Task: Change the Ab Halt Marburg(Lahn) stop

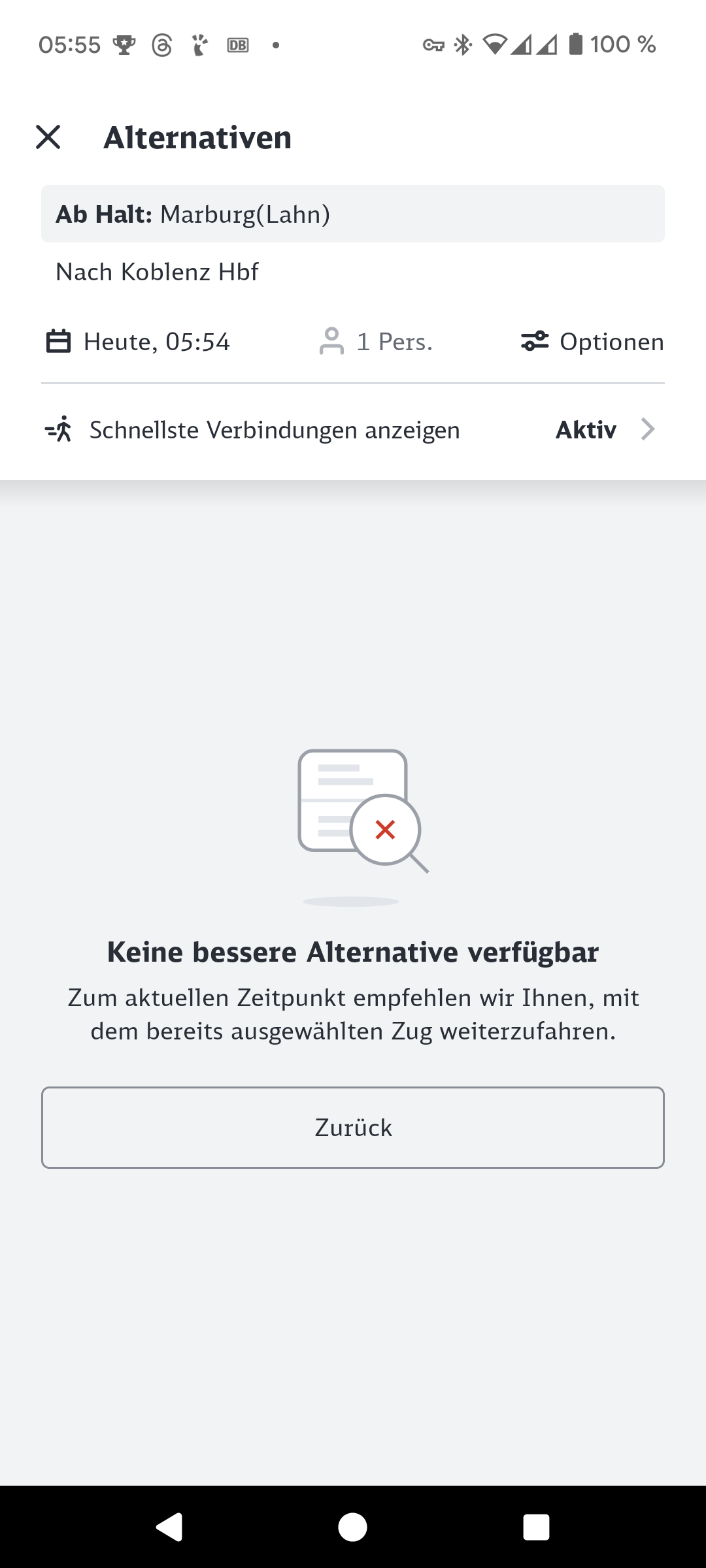Action: [353, 214]
